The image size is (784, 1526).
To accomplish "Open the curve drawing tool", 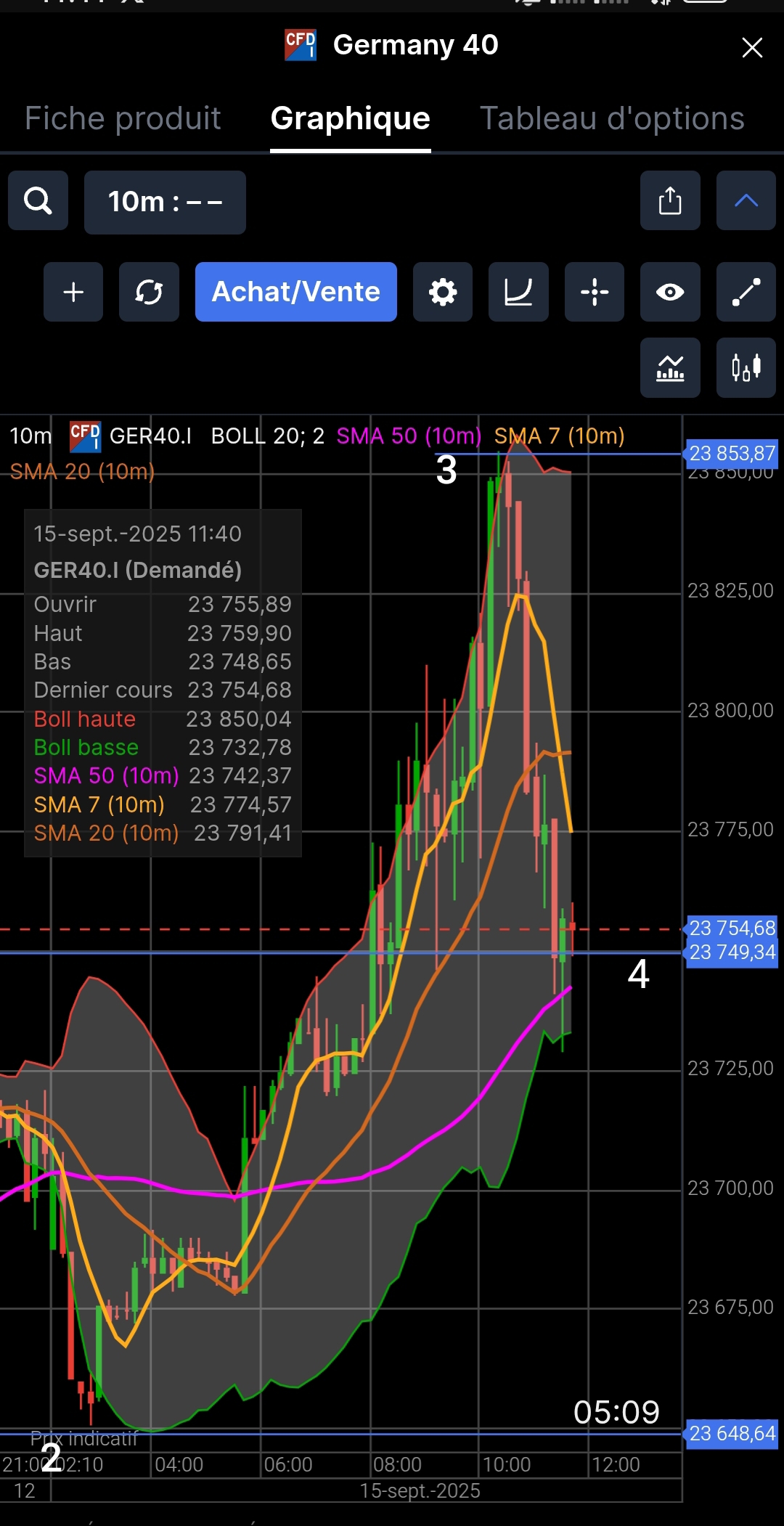I will [518, 292].
